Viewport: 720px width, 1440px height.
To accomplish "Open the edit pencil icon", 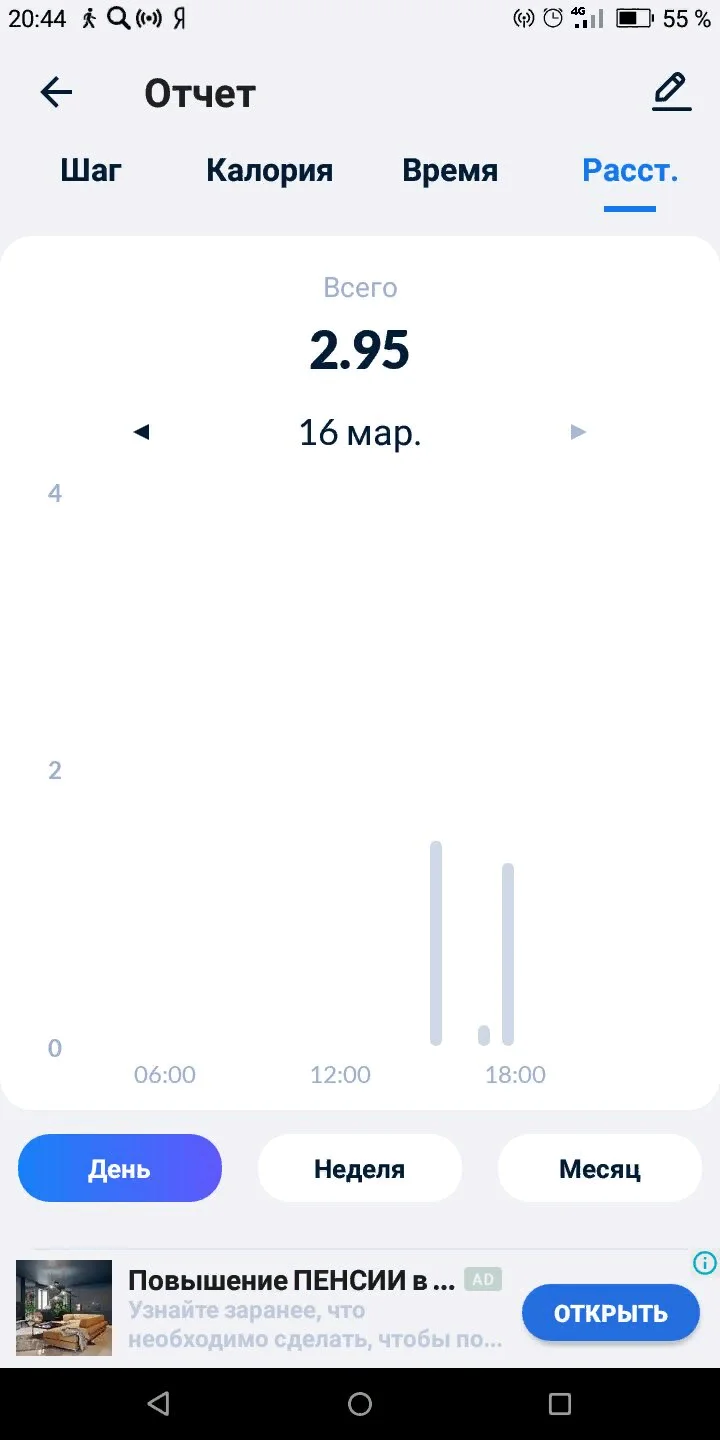I will click(671, 92).
